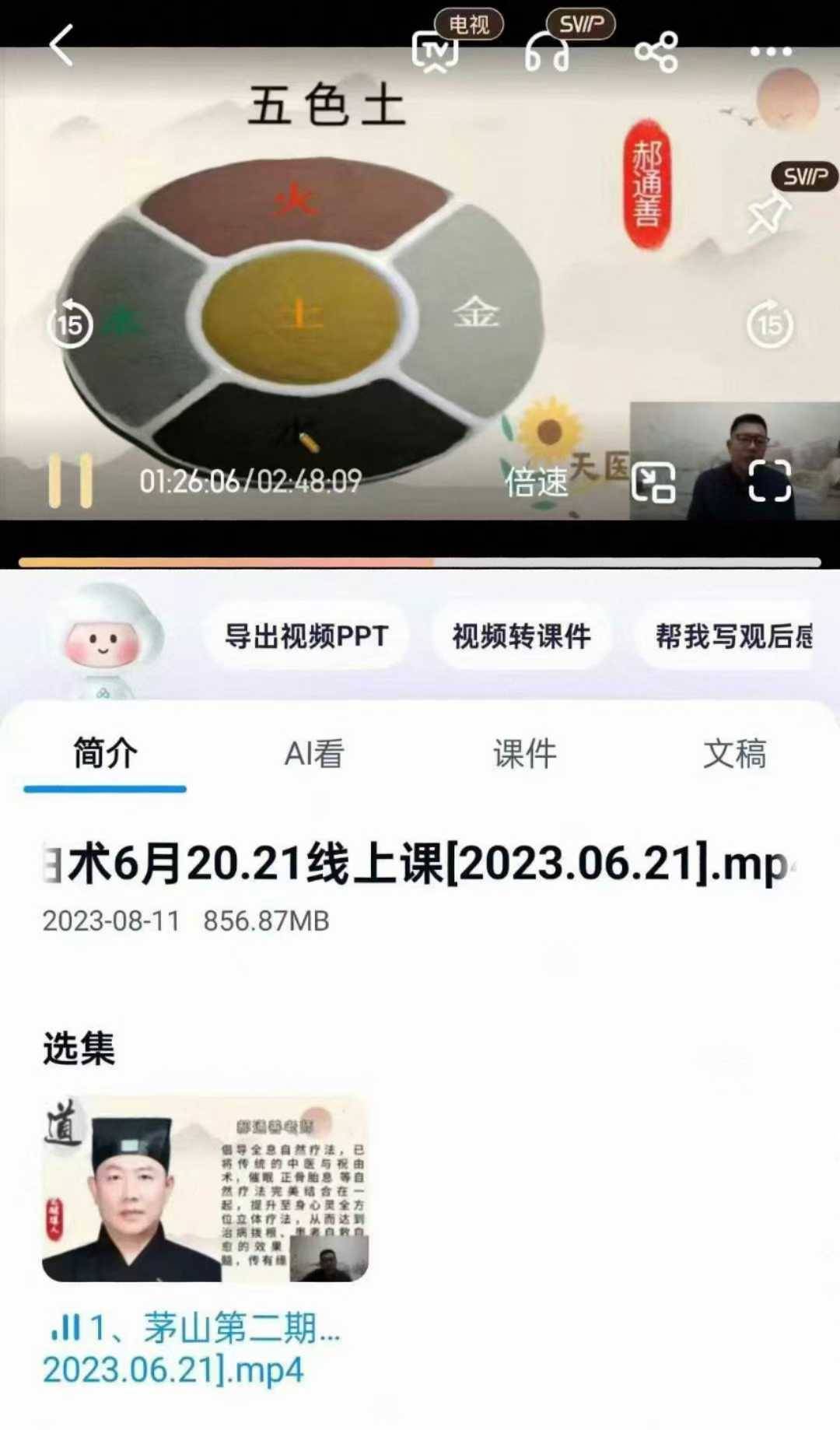Enable picture-in-picture mode
The height and width of the screenshot is (1430, 840).
pyautogui.click(x=653, y=482)
